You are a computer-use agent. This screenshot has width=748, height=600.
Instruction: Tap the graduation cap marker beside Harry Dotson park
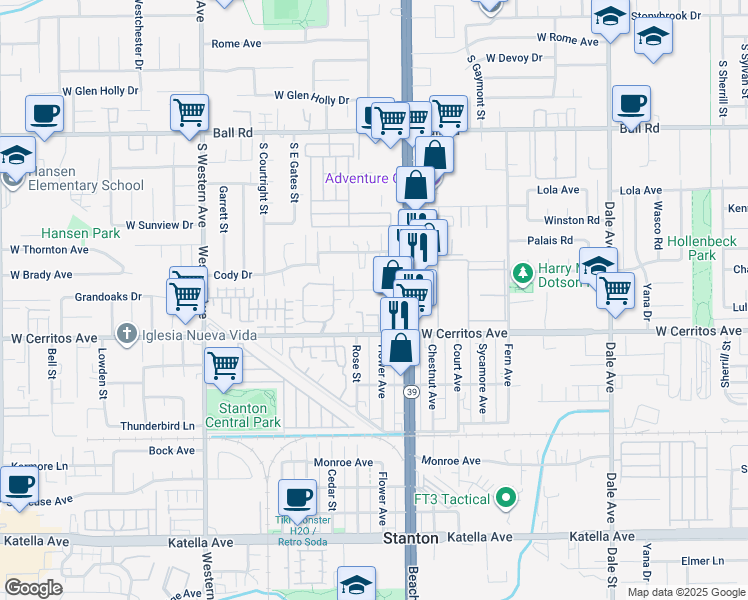click(x=598, y=265)
